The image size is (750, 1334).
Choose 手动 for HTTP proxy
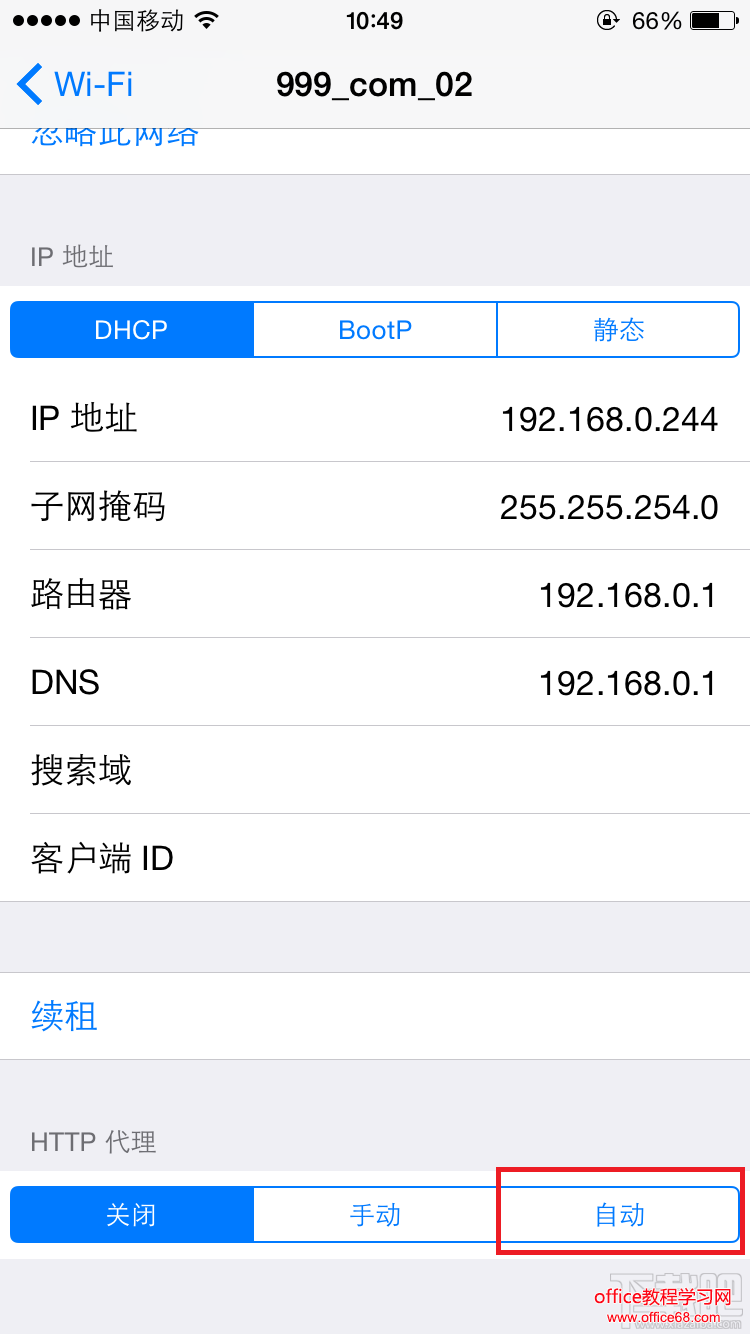click(x=375, y=1215)
